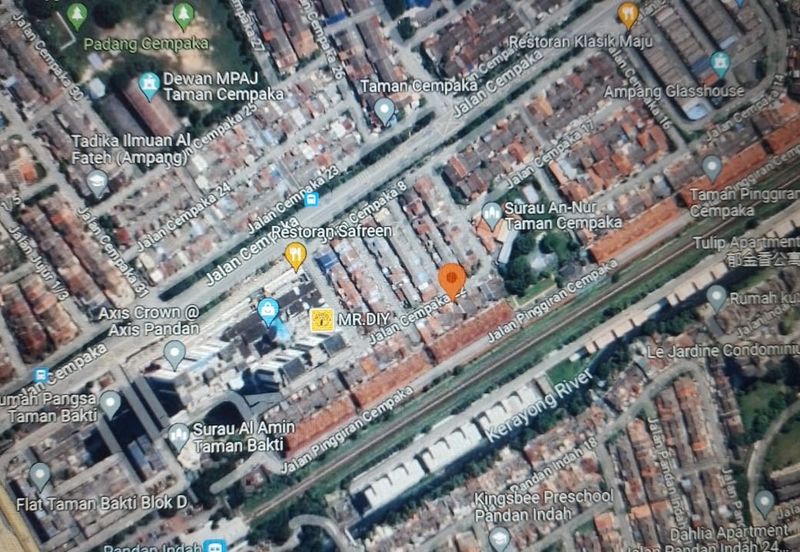Open the Flat Taman Bakti Blok D pin

tap(40, 476)
